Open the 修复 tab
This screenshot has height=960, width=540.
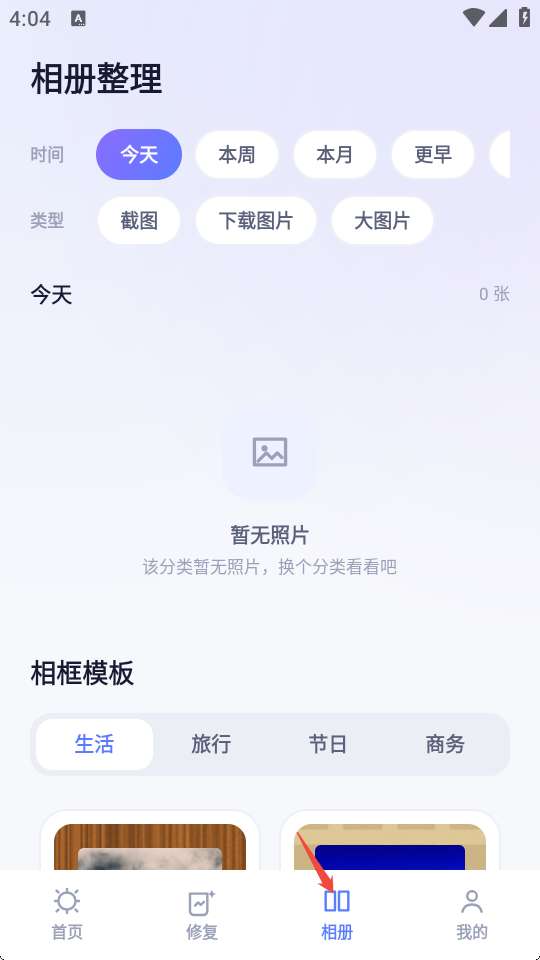(x=202, y=915)
